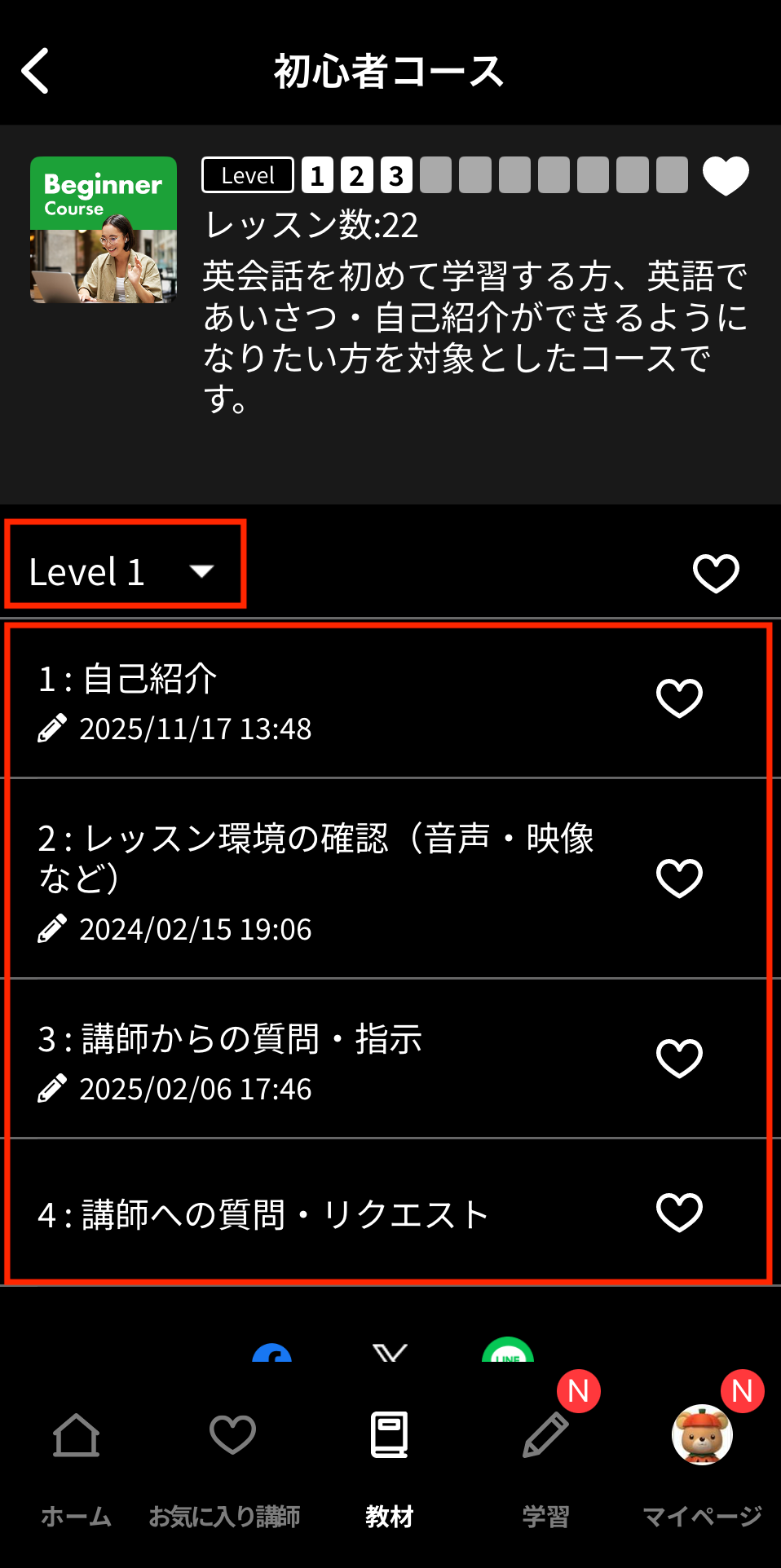Favorite lesson 2 レッスン環境の確認
The image size is (781, 1568).
(x=679, y=879)
